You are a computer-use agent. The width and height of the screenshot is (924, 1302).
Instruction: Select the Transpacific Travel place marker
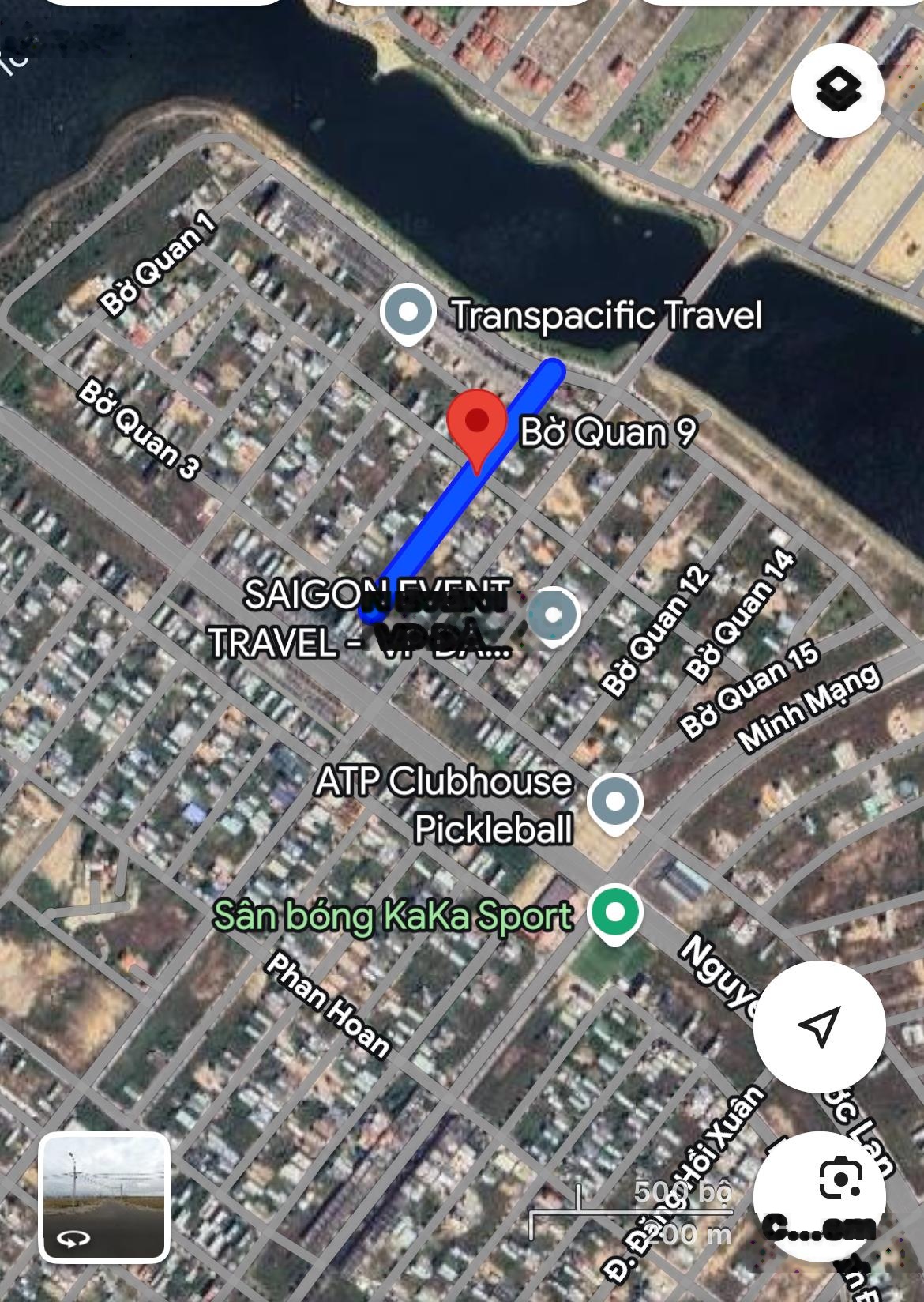[408, 314]
